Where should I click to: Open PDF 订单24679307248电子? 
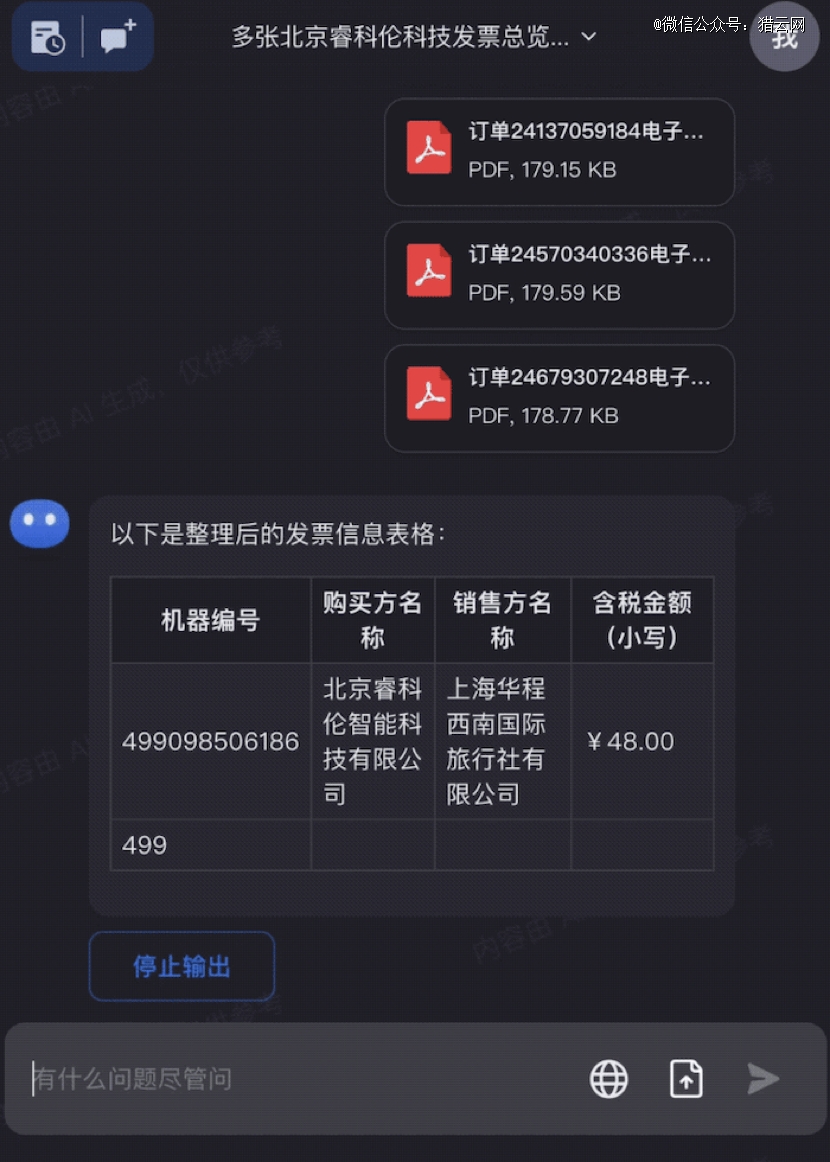pyautogui.click(x=559, y=397)
